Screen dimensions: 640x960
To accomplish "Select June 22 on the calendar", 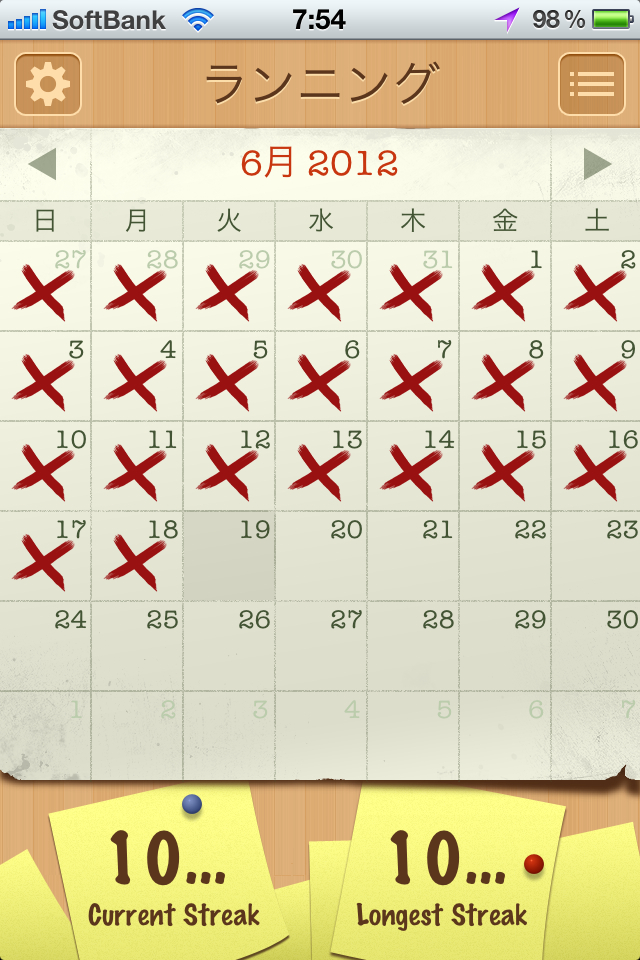I will pyautogui.click(x=505, y=557).
